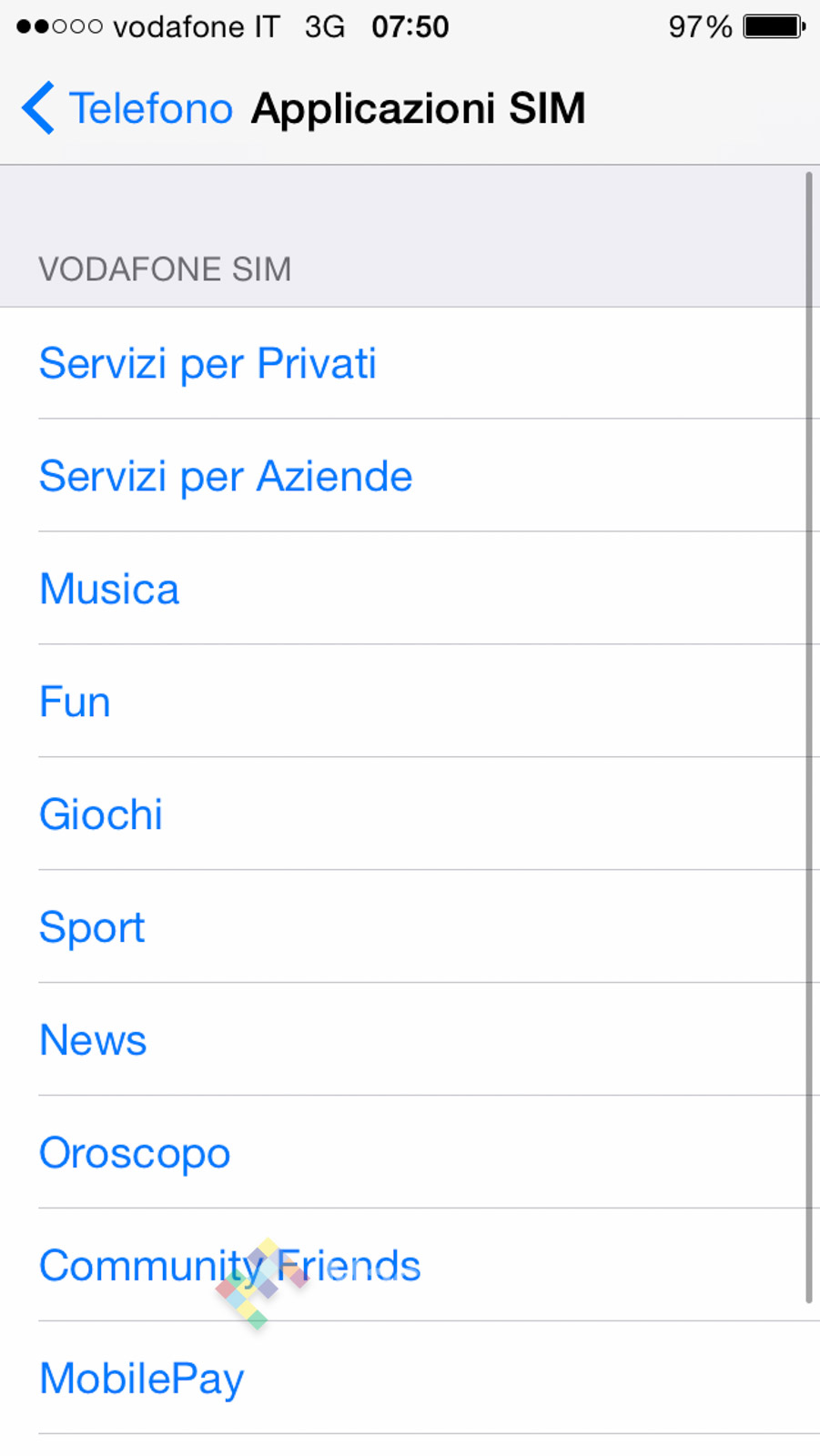Open Giochi from the list
Screen dimensions: 820x1456
[101, 815]
